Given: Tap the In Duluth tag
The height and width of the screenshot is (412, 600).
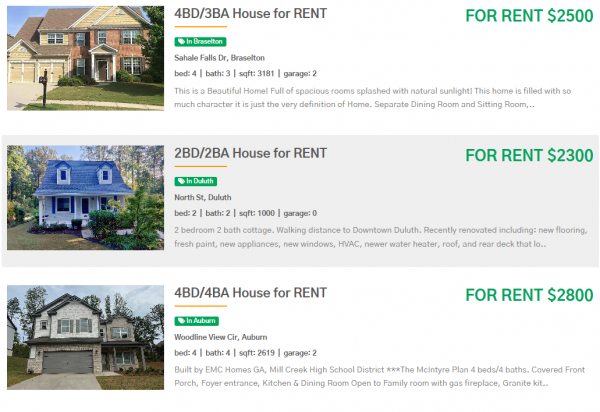Looking at the screenshot, I should click(x=196, y=181).
